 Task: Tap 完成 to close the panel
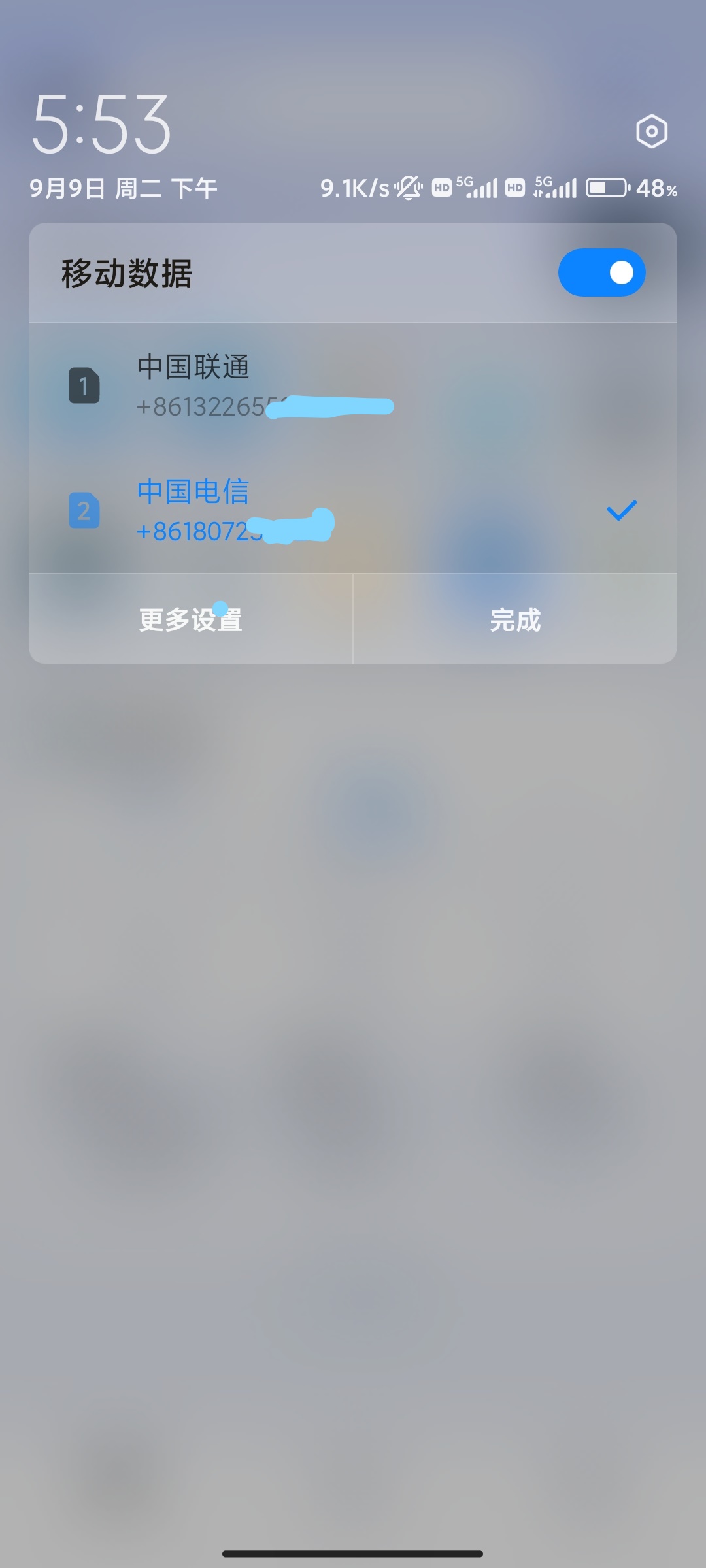515,619
